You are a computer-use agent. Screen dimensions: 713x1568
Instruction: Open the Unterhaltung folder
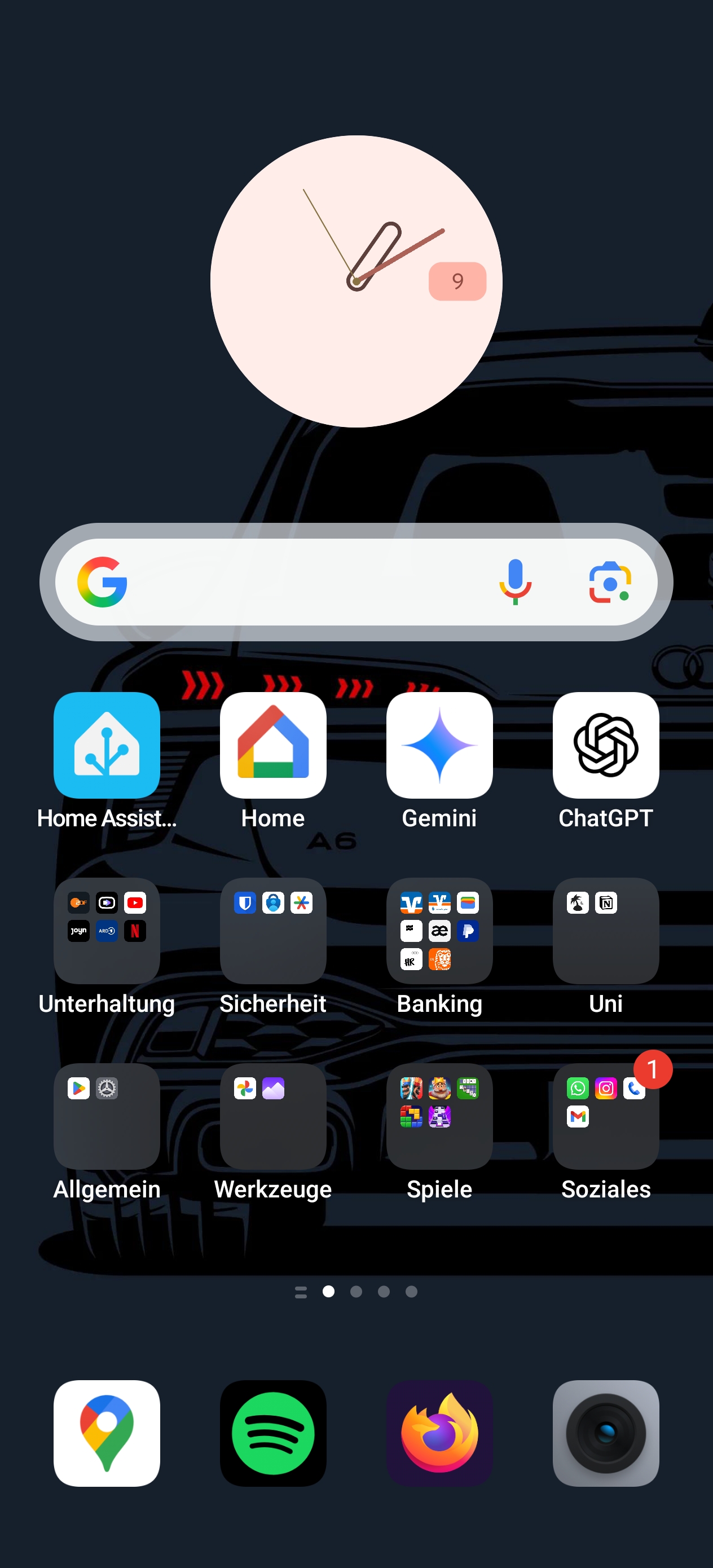(107, 931)
